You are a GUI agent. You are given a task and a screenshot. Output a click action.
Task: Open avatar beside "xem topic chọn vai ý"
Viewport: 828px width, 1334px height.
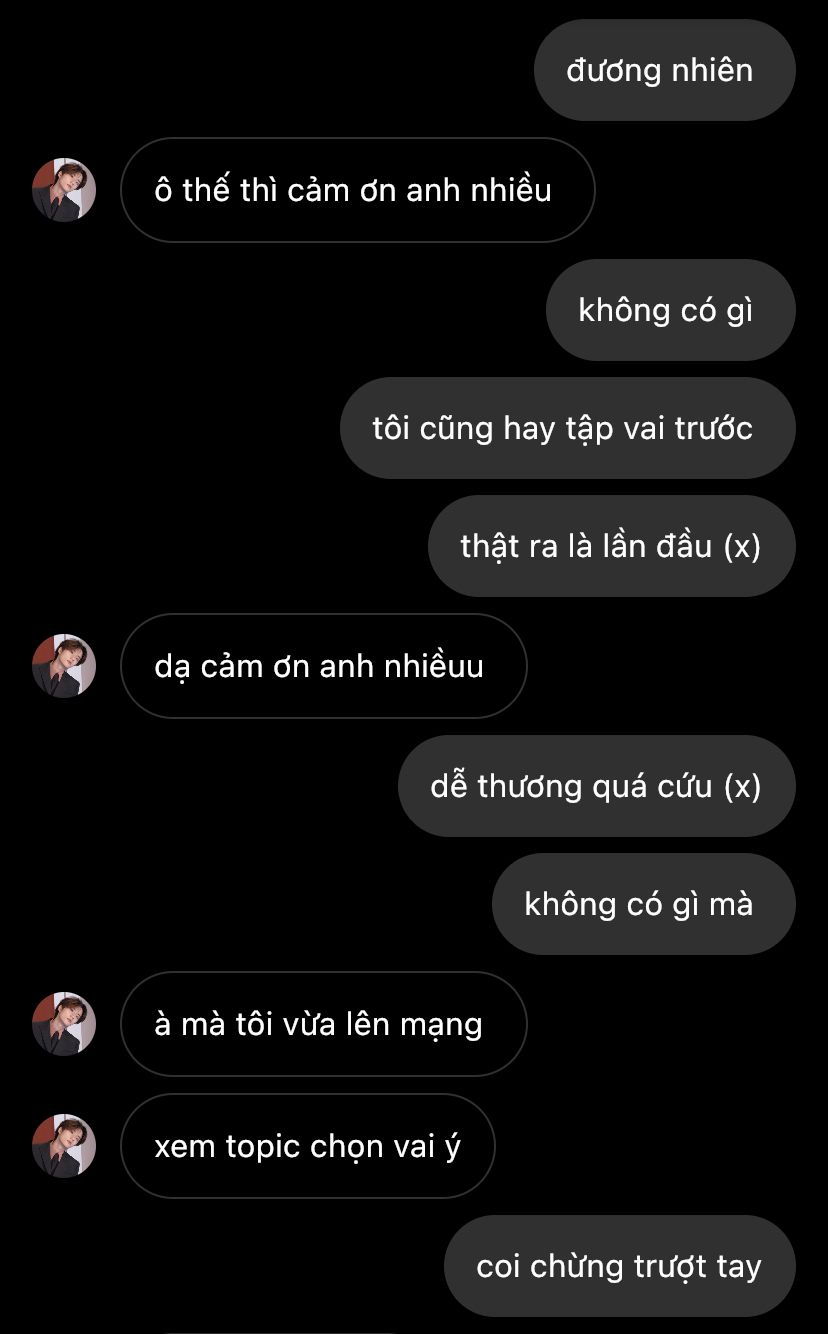(x=64, y=1146)
